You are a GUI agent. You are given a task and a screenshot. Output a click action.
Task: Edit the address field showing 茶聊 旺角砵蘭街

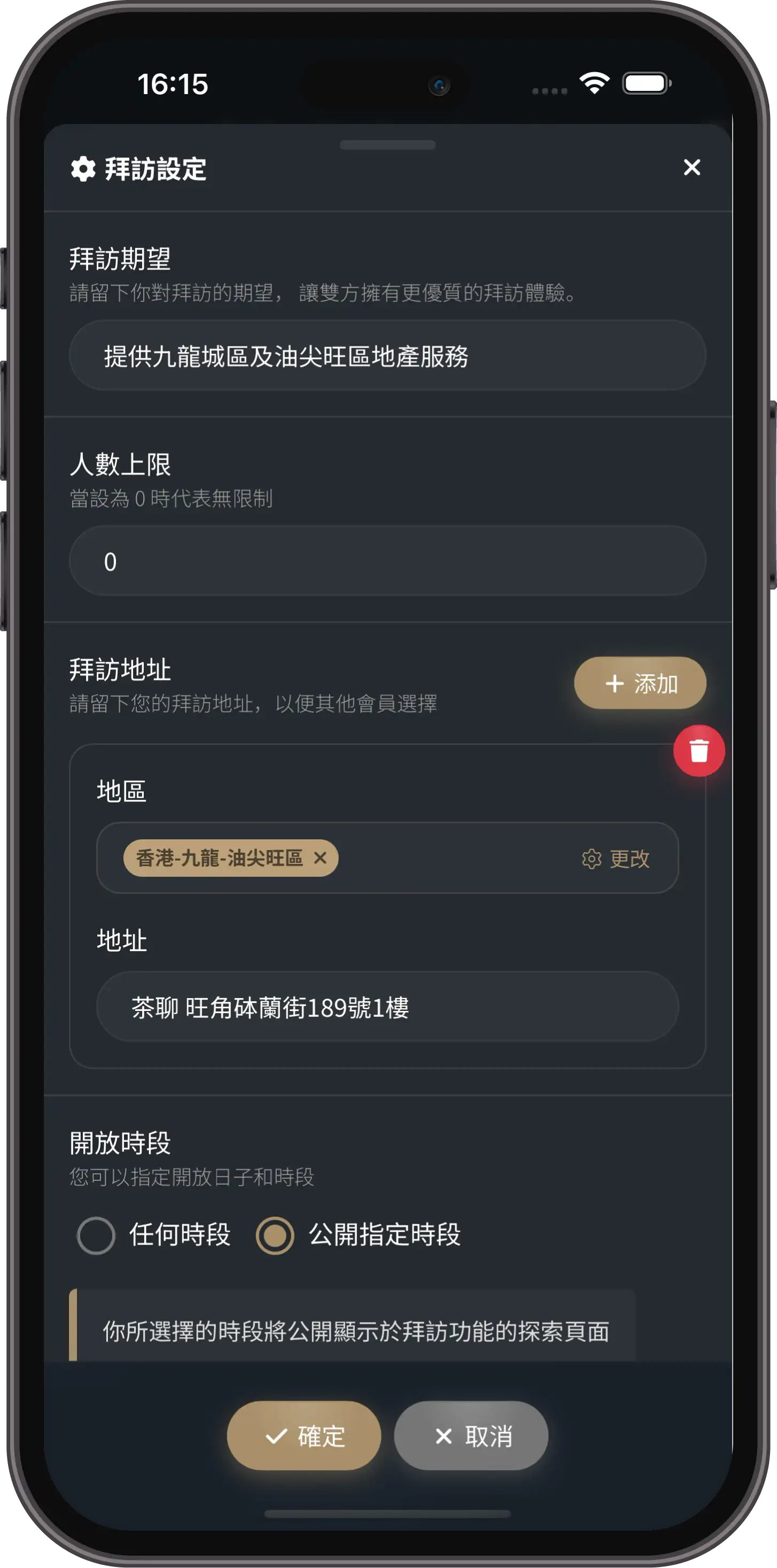click(x=387, y=1007)
